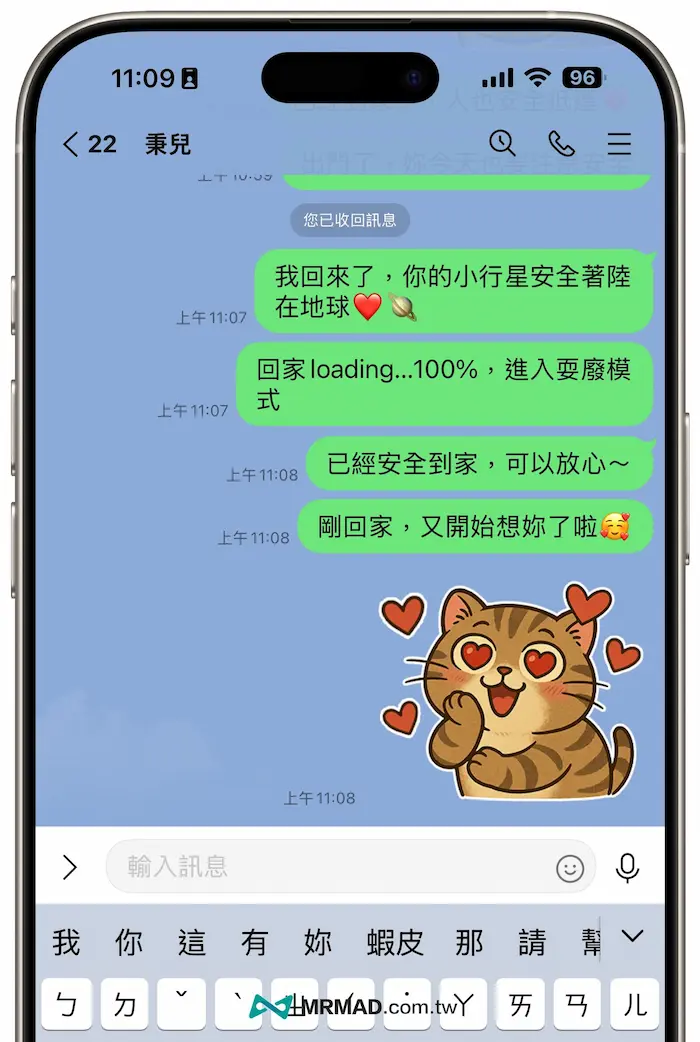Viewport: 700px width, 1042px height.
Task: Choose the suggestion 請
Action: tap(532, 942)
